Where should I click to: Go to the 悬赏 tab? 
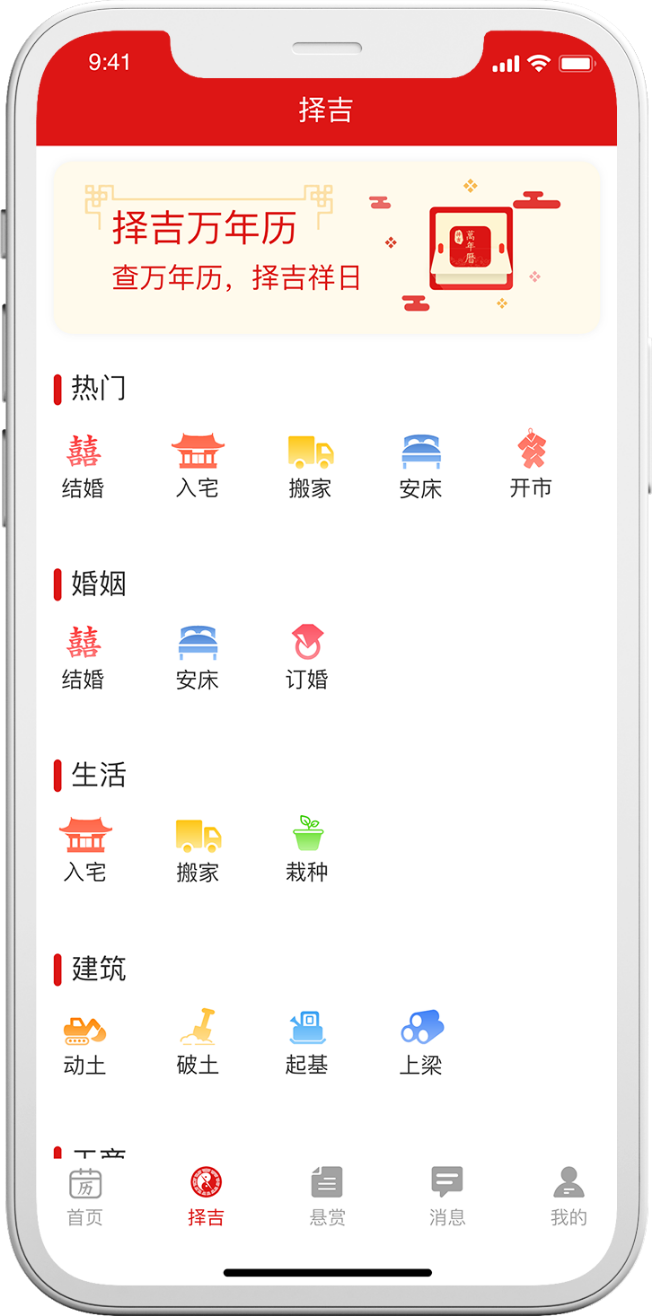coord(327,1196)
